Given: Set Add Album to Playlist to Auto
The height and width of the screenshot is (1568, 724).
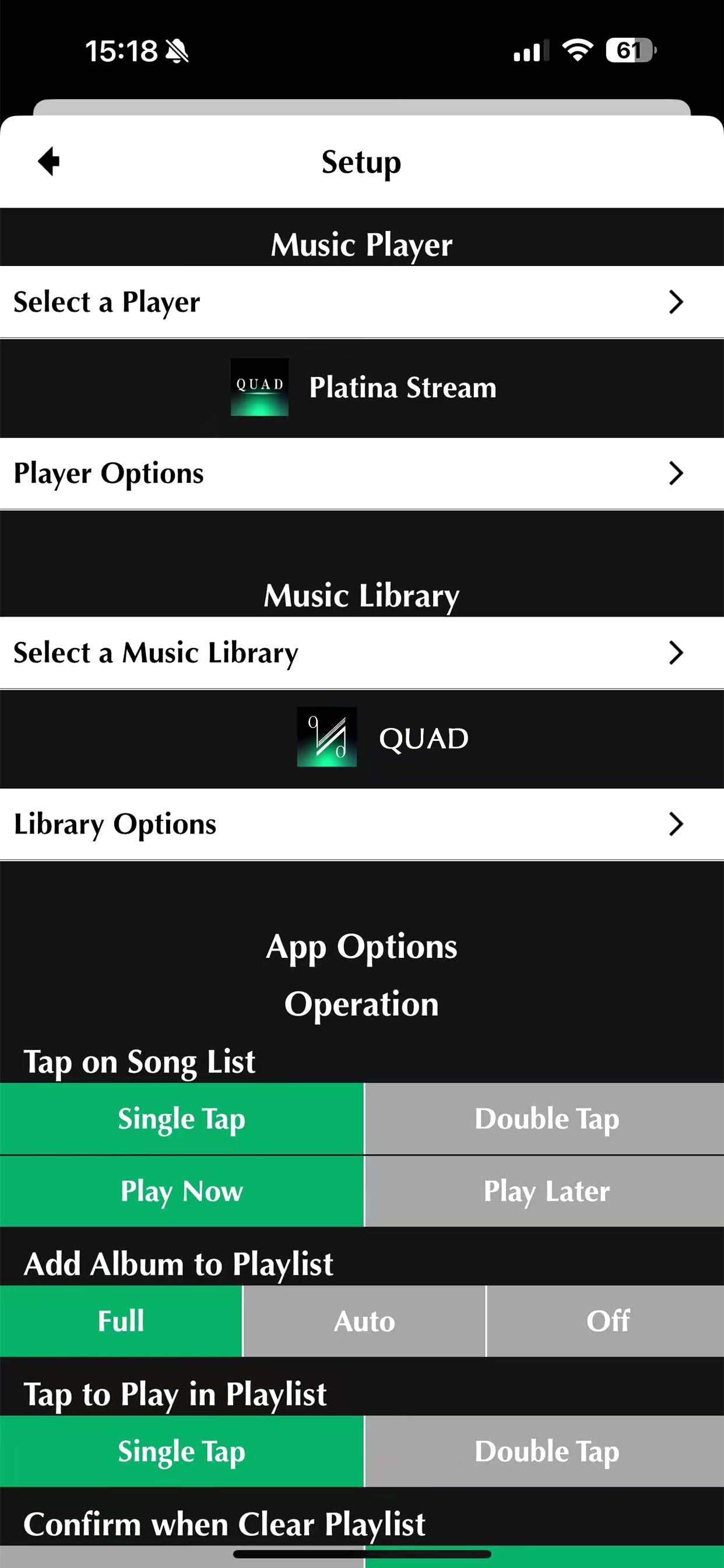Looking at the screenshot, I should pyautogui.click(x=364, y=1321).
